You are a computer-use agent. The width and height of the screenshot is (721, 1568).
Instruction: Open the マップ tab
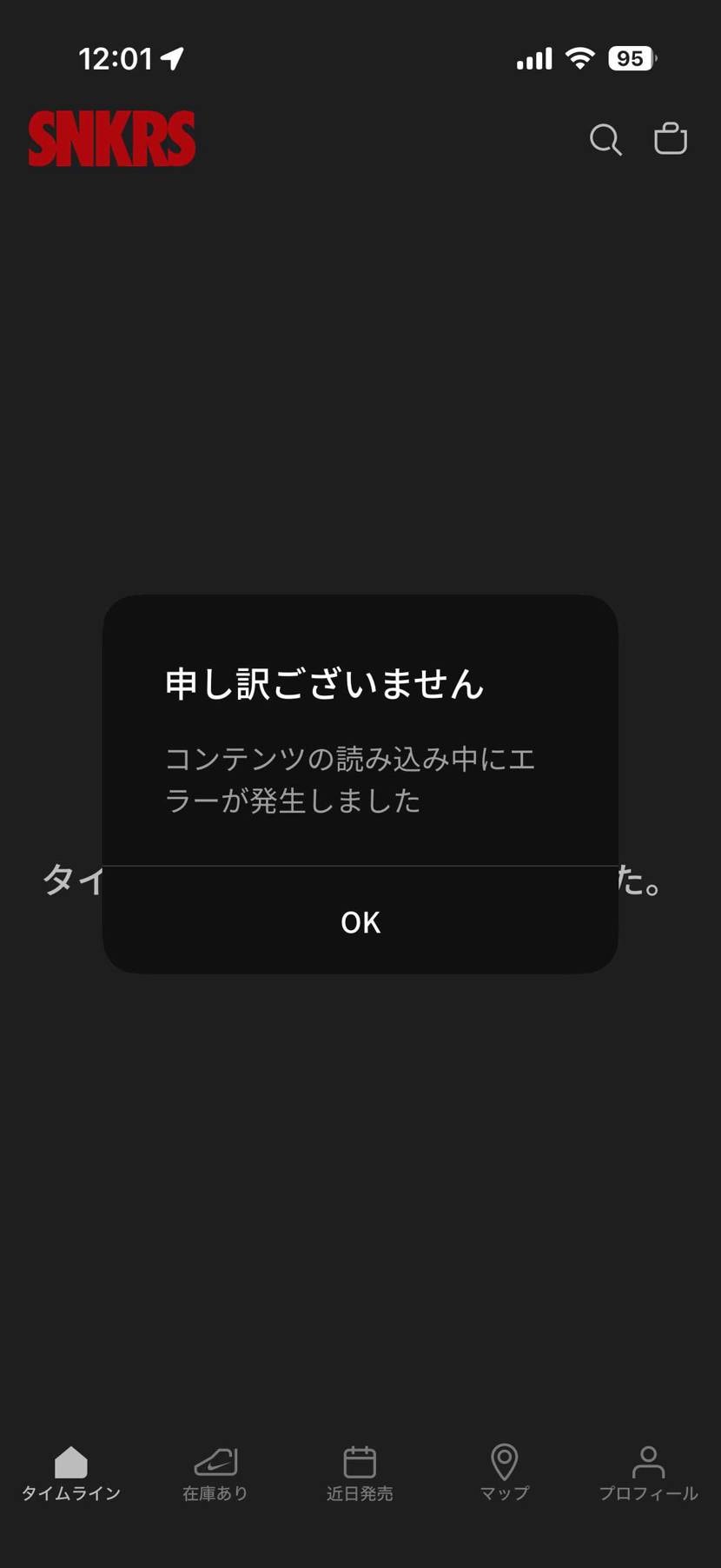504,1475
